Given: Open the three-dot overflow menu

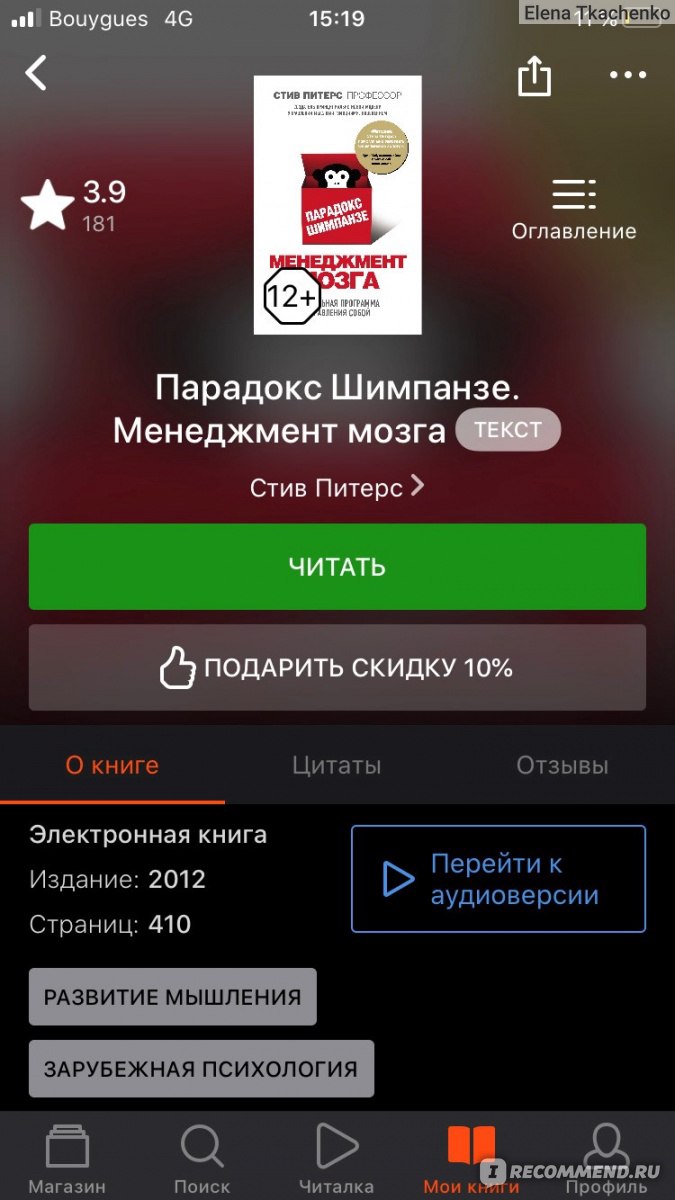Looking at the screenshot, I should pyautogui.click(x=628, y=75).
